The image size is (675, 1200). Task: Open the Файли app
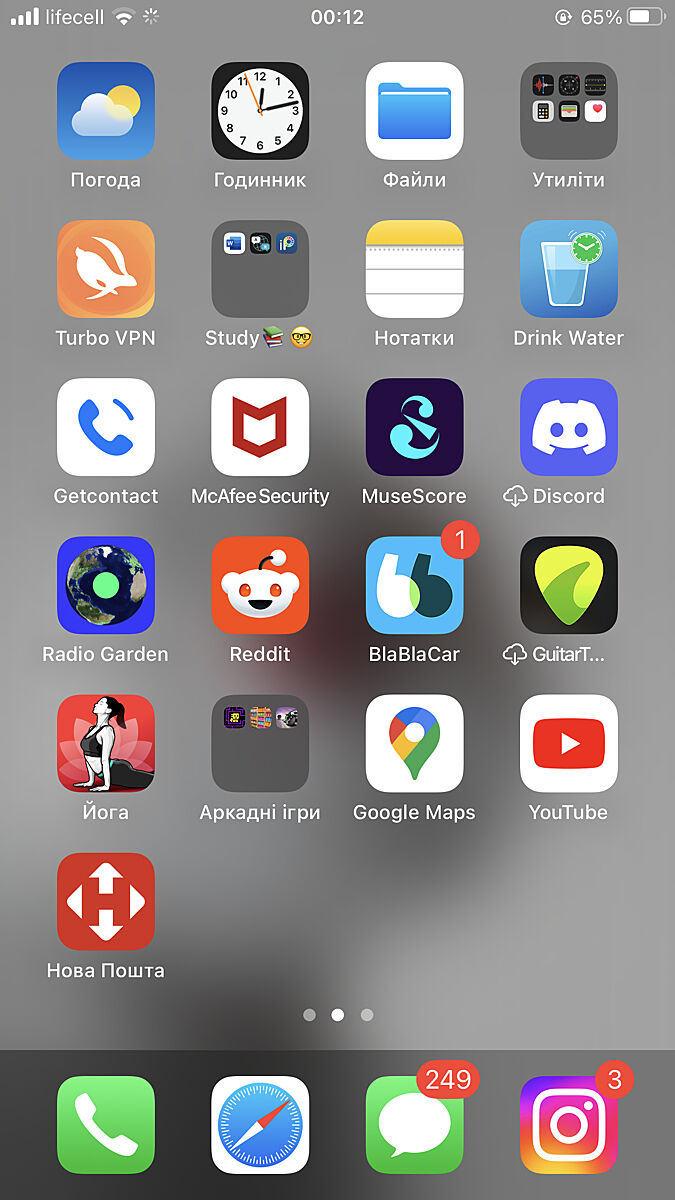pos(414,111)
